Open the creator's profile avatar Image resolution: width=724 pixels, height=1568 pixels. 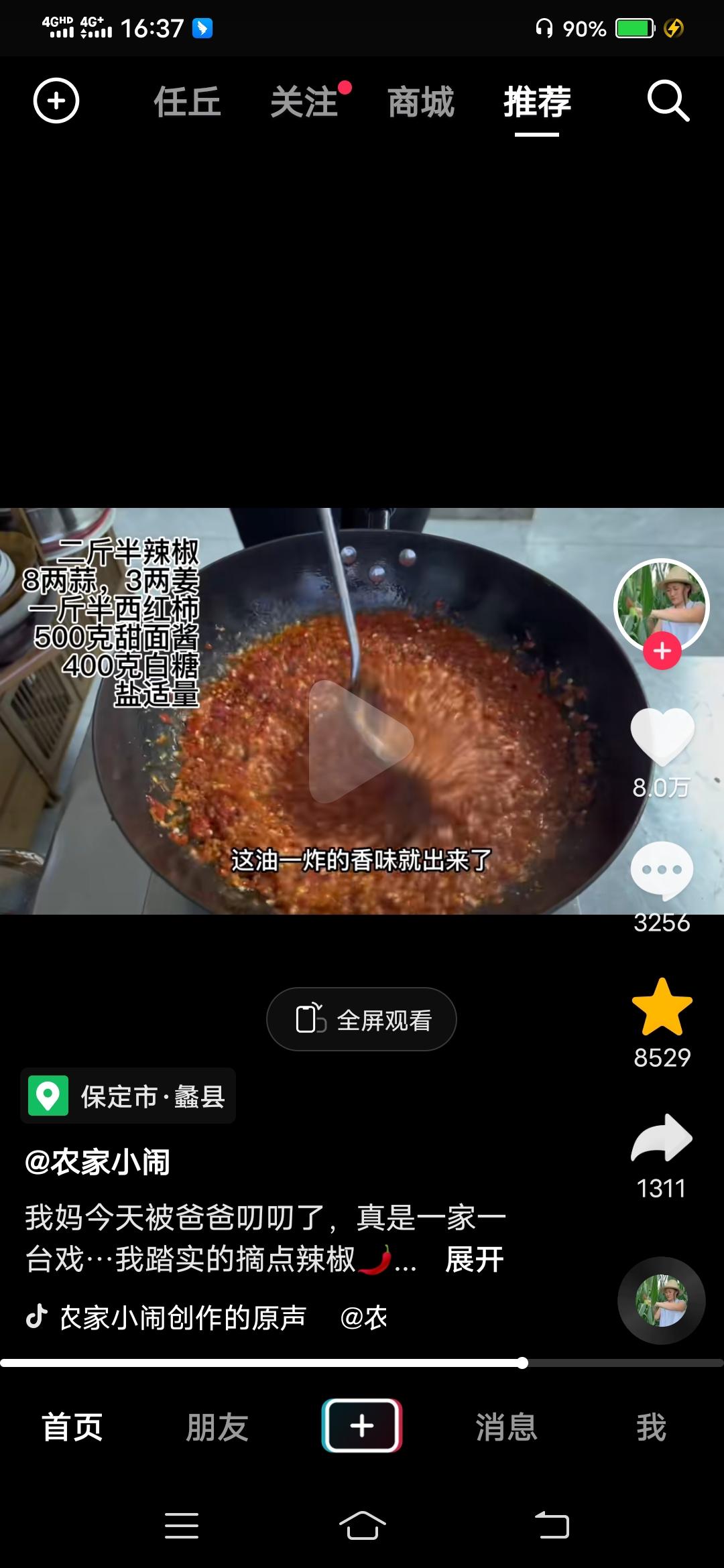(662, 604)
